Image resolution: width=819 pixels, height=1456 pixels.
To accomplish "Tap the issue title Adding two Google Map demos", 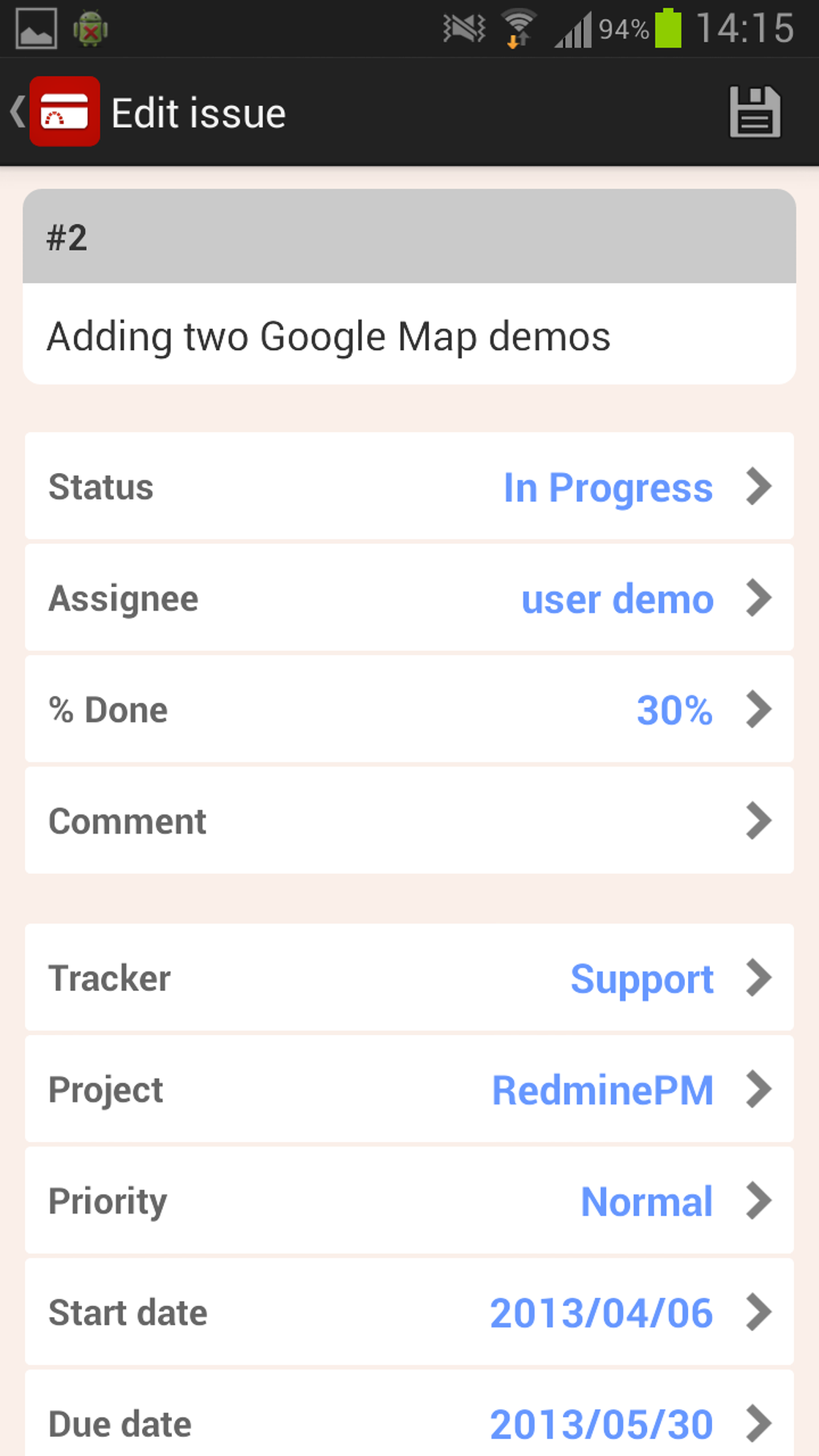I will point(329,336).
